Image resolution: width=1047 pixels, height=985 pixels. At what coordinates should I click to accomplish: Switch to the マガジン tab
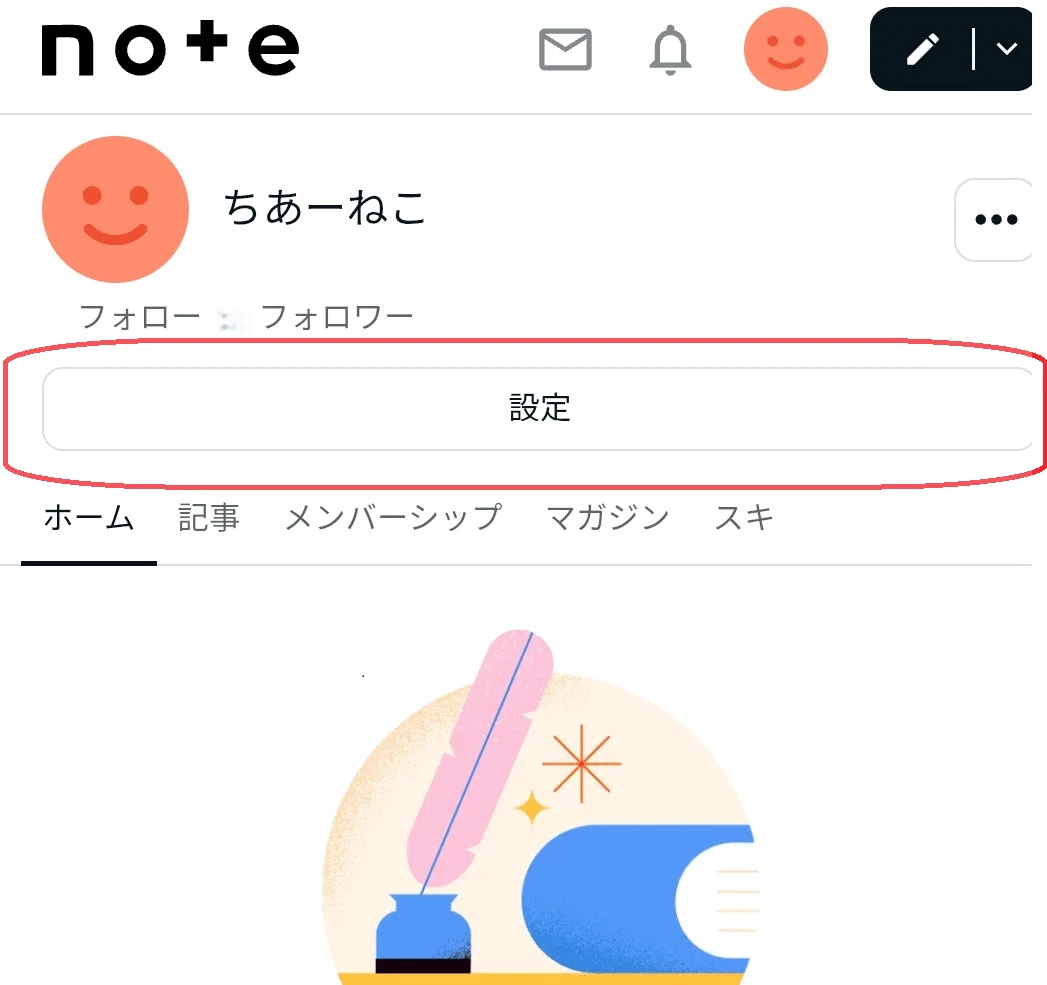point(608,518)
